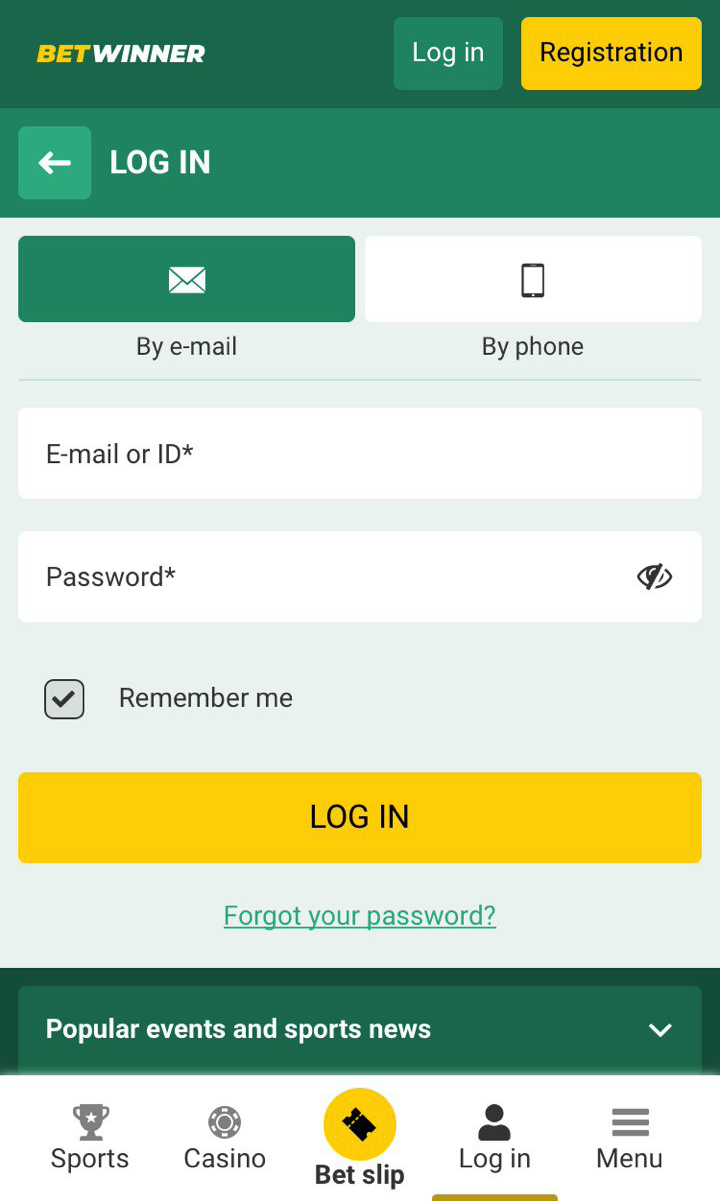Image resolution: width=720 pixels, height=1201 pixels.
Task: Tap the top header Log in button
Action: pos(448,53)
